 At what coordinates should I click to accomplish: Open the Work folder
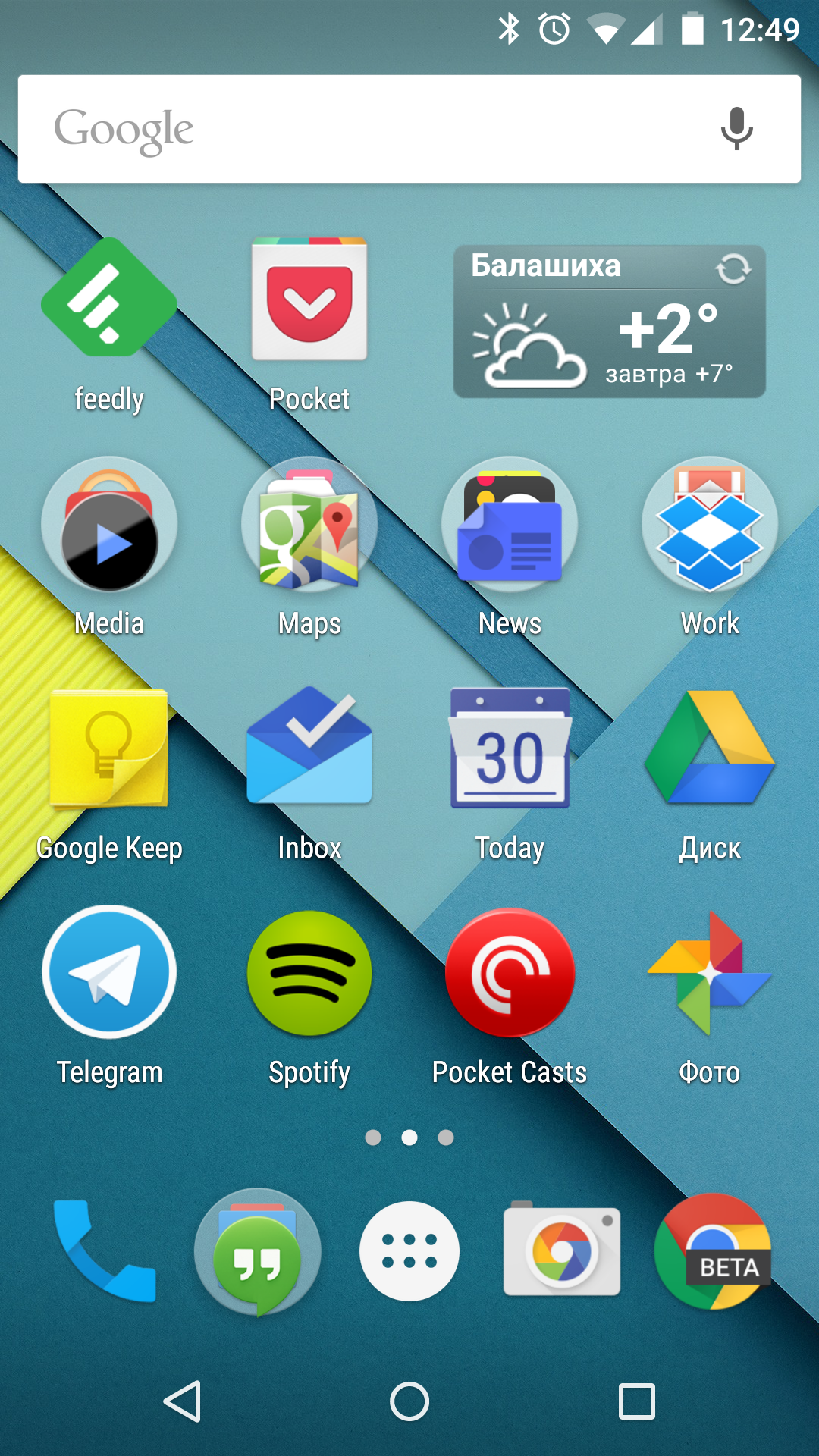(710, 525)
